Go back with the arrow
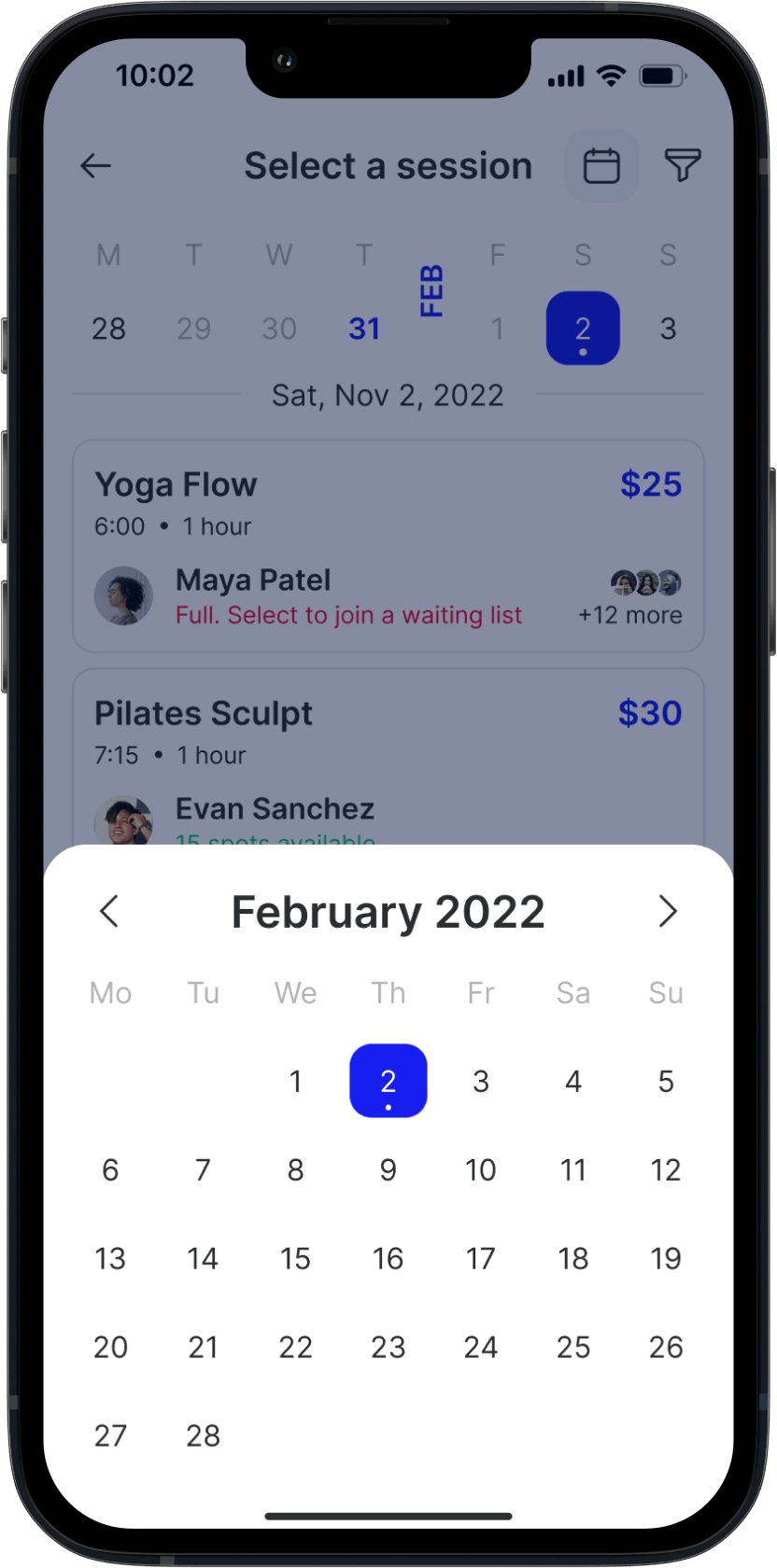Screen dimensions: 777x1568 (96, 166)
